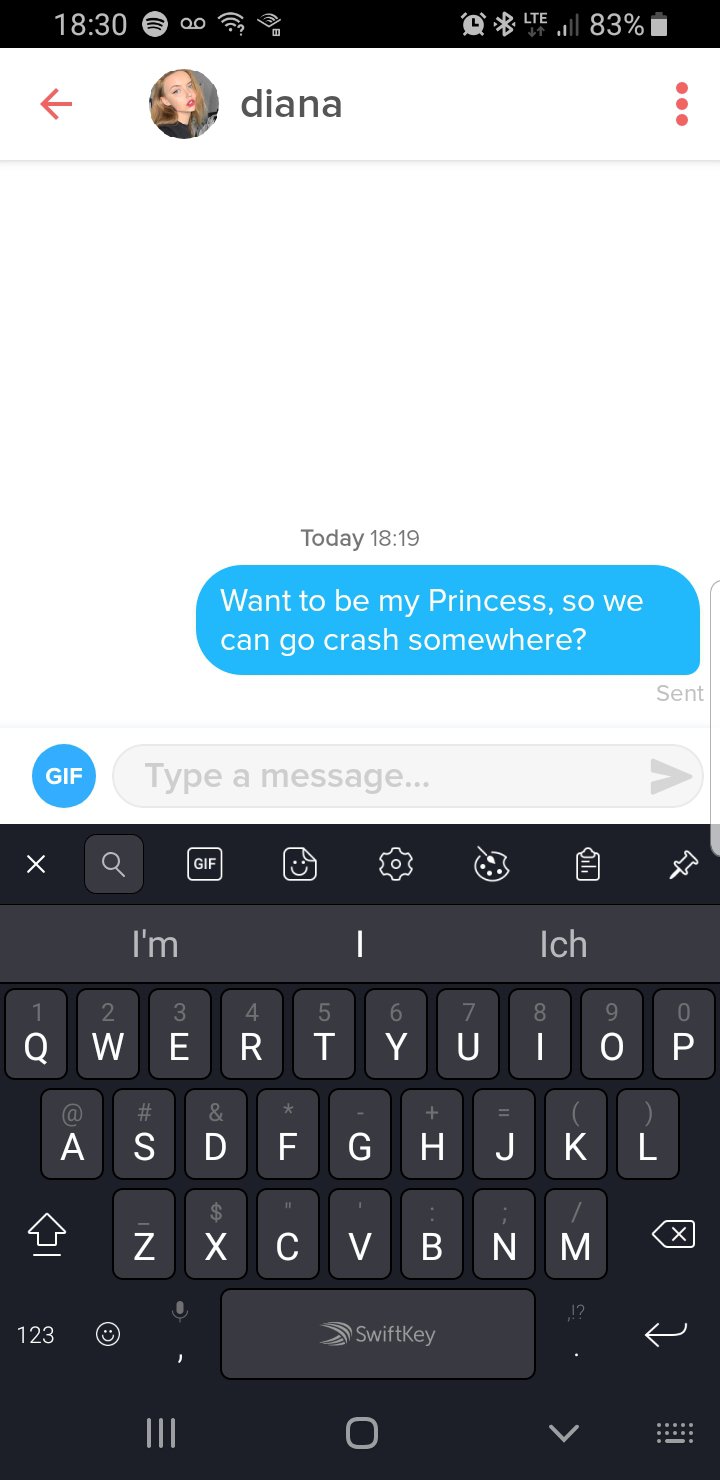
Task: Open the keyboard clipboard
Action: (x=588, y=864)
